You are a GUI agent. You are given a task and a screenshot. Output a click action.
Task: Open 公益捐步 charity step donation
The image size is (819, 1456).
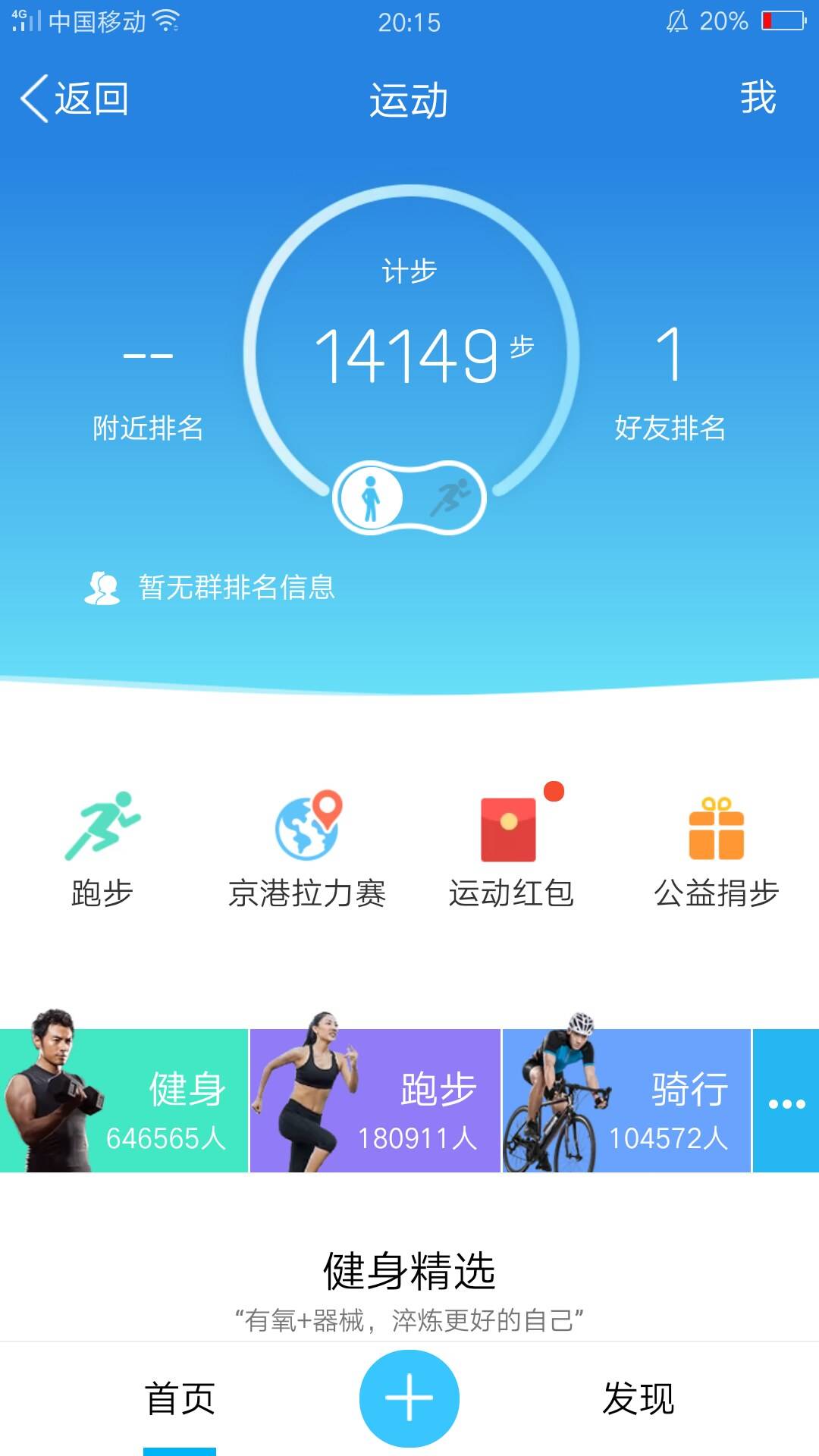[x=716, y=849]
